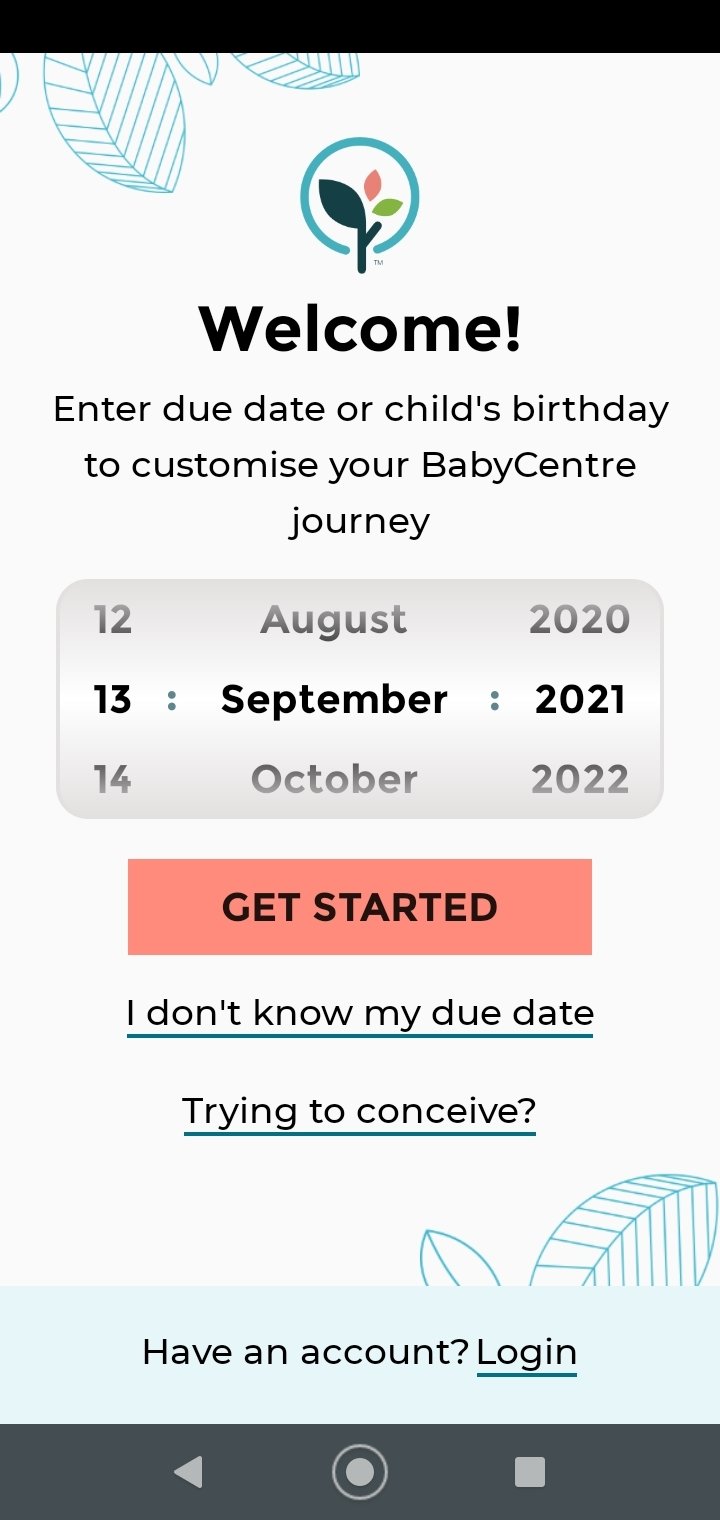Pick year 2022 in the picker

point(580,779)
